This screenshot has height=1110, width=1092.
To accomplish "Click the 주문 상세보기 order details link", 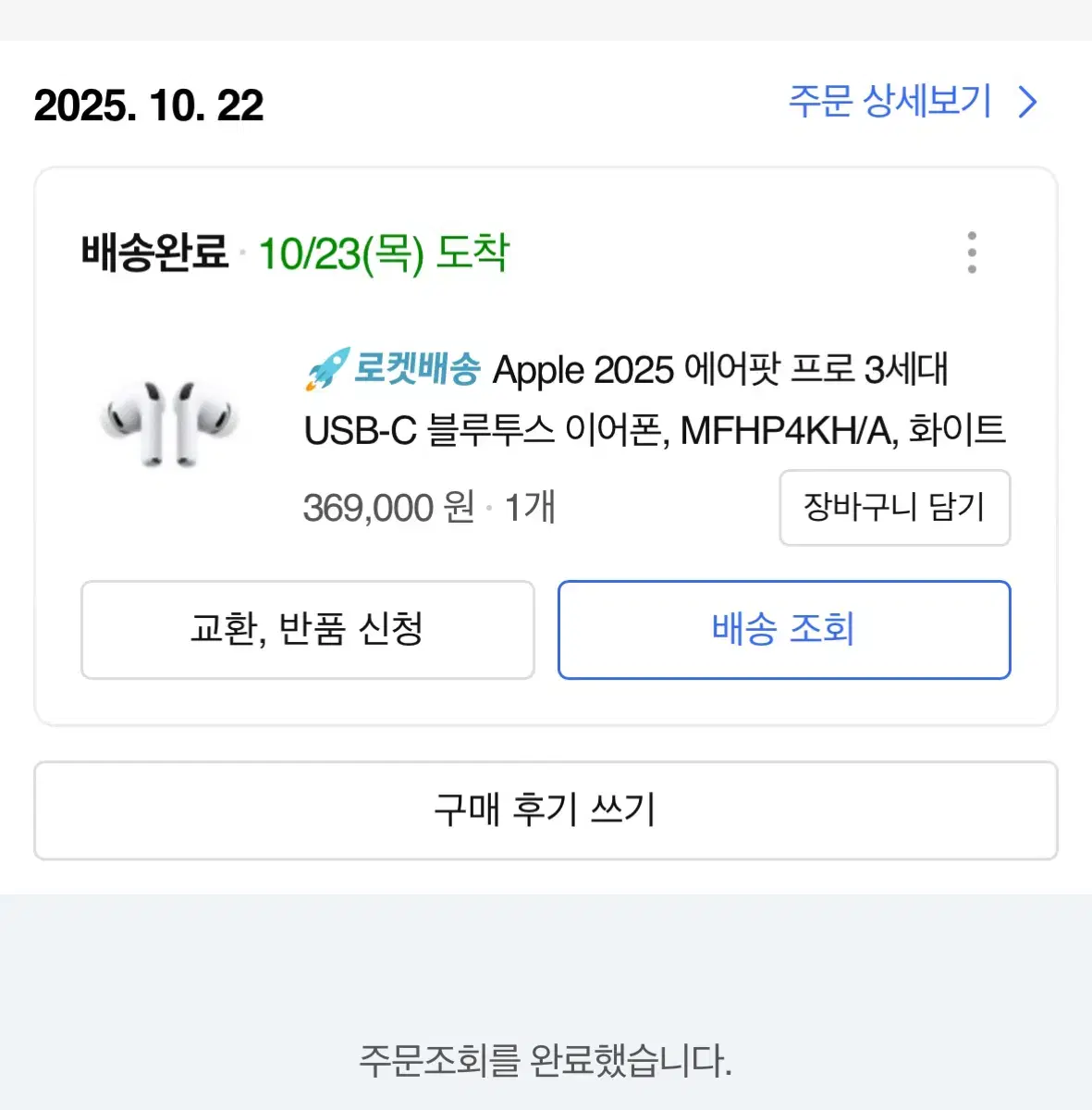I will 889,102.
